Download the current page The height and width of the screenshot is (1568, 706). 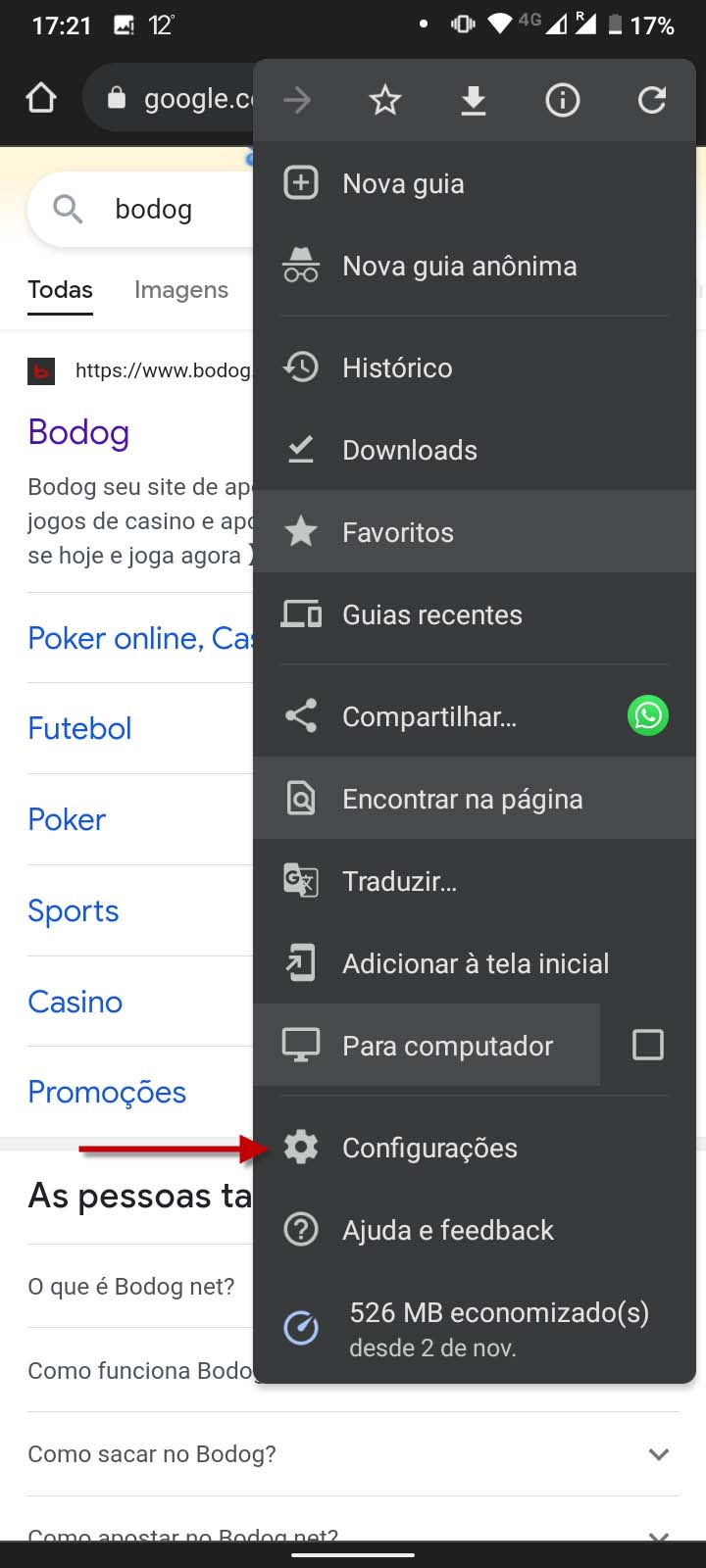point(474,100)
